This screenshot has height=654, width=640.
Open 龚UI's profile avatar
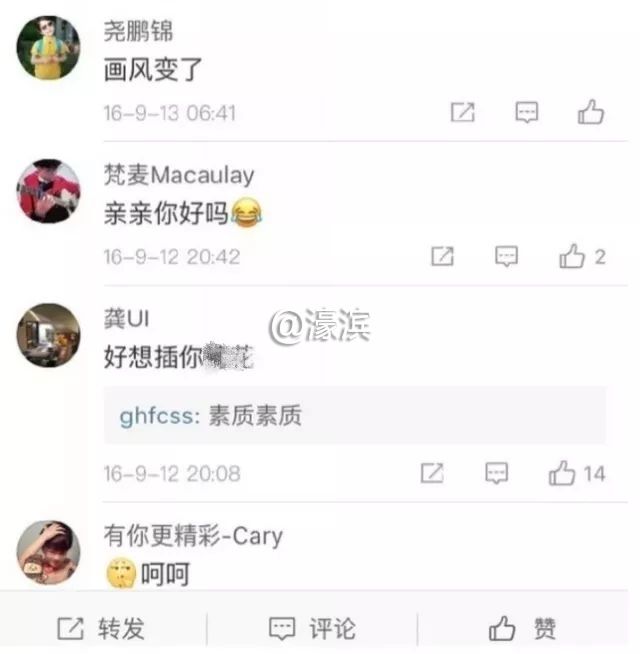48,335
